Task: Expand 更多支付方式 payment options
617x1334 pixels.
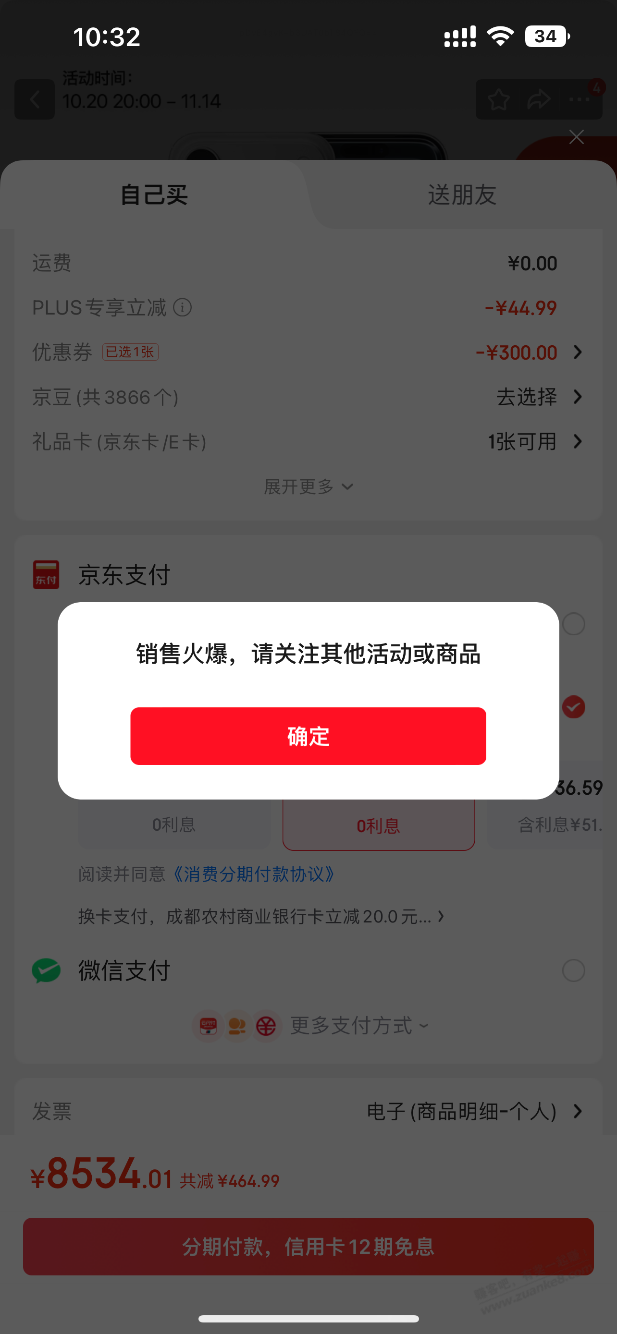Action: (x=360, y=1025)
